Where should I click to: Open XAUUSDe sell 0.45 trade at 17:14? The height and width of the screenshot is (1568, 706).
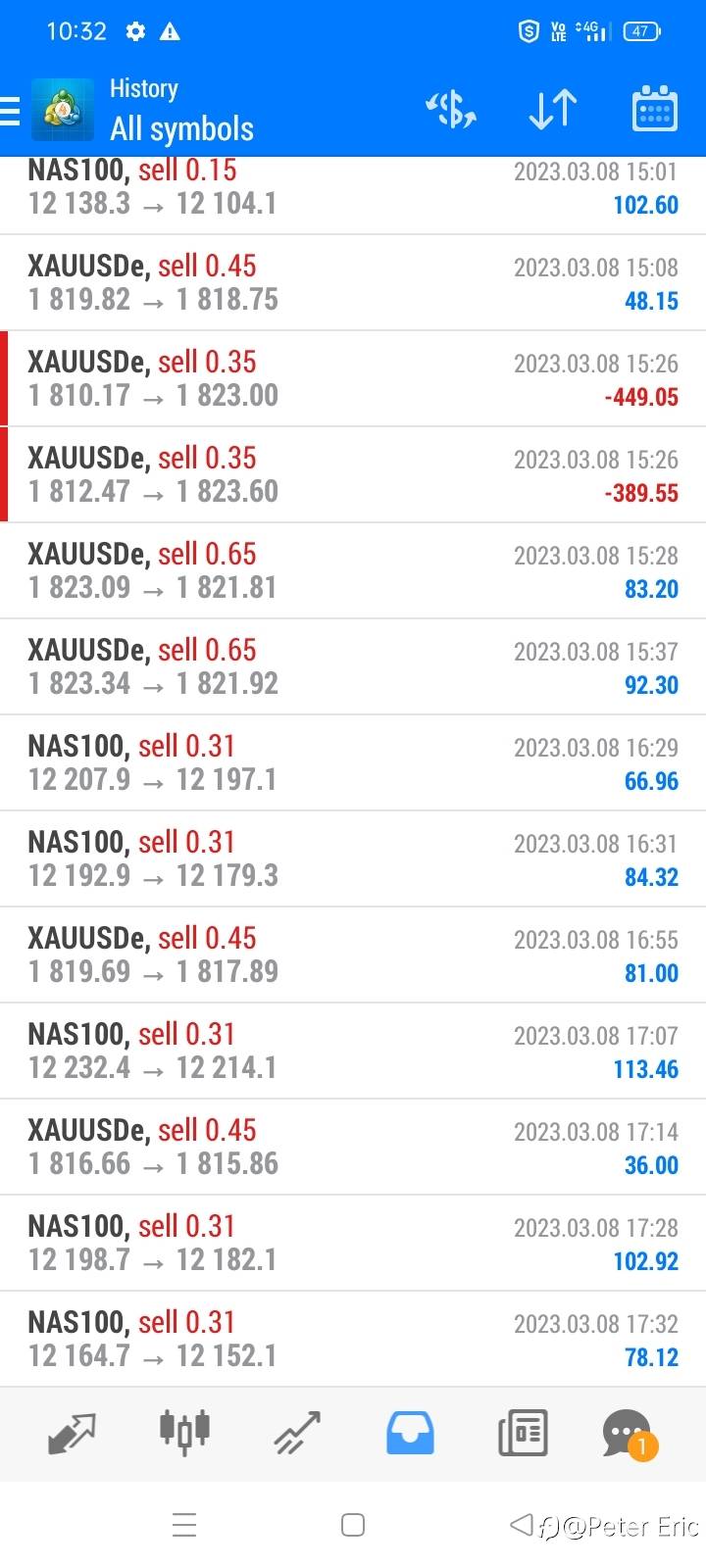[353, 1148]
